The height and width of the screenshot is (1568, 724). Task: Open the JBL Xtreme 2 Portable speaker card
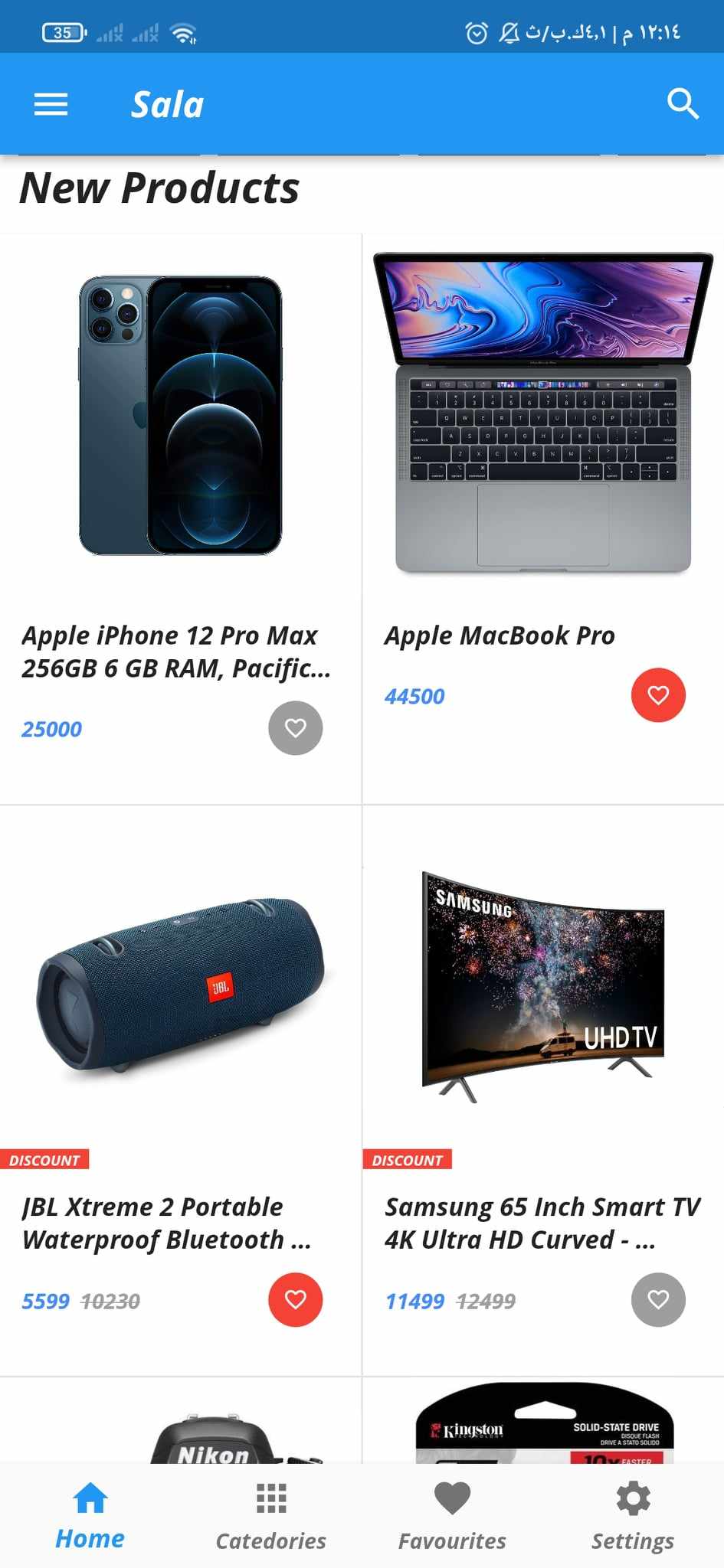[x=181, y=1091]
